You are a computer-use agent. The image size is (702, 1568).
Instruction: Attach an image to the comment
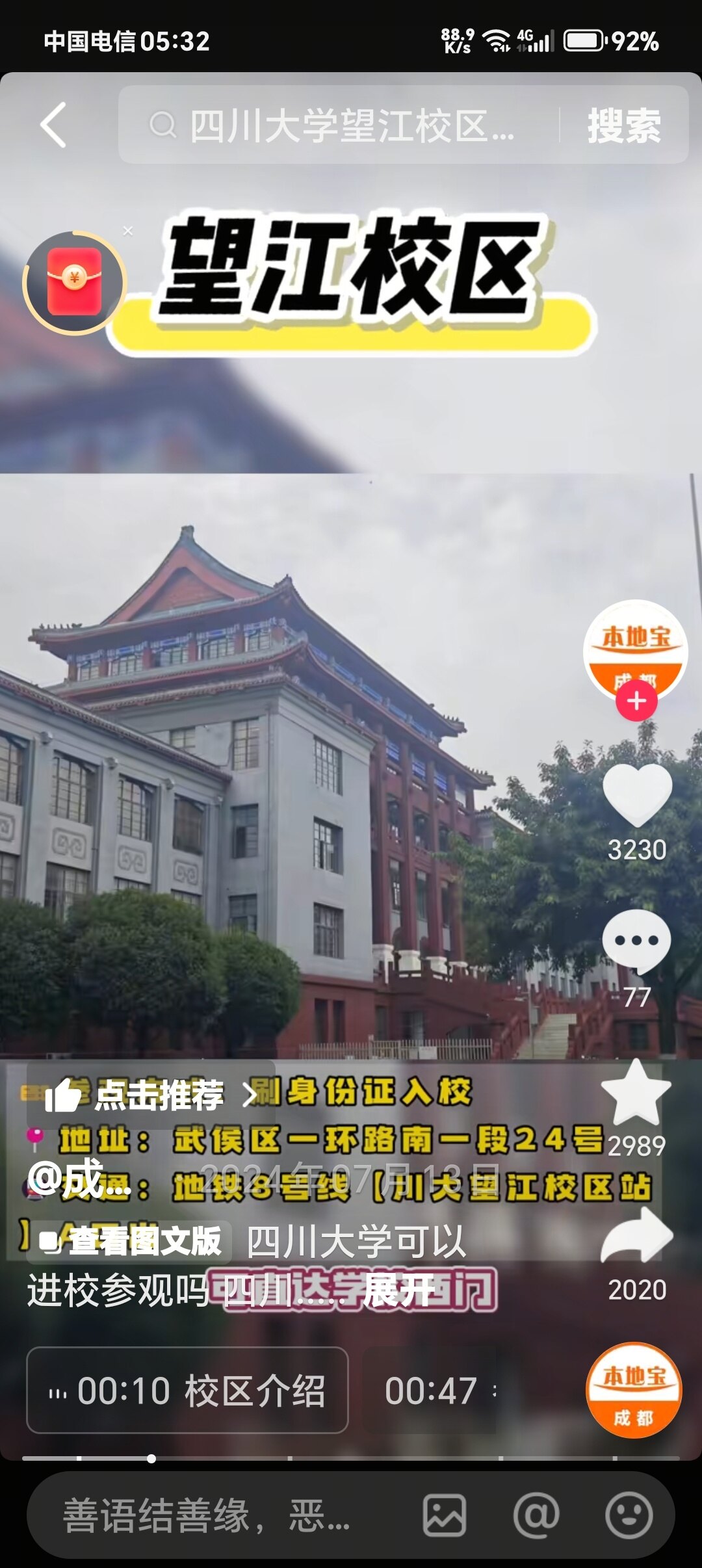tap(445, 1515)
